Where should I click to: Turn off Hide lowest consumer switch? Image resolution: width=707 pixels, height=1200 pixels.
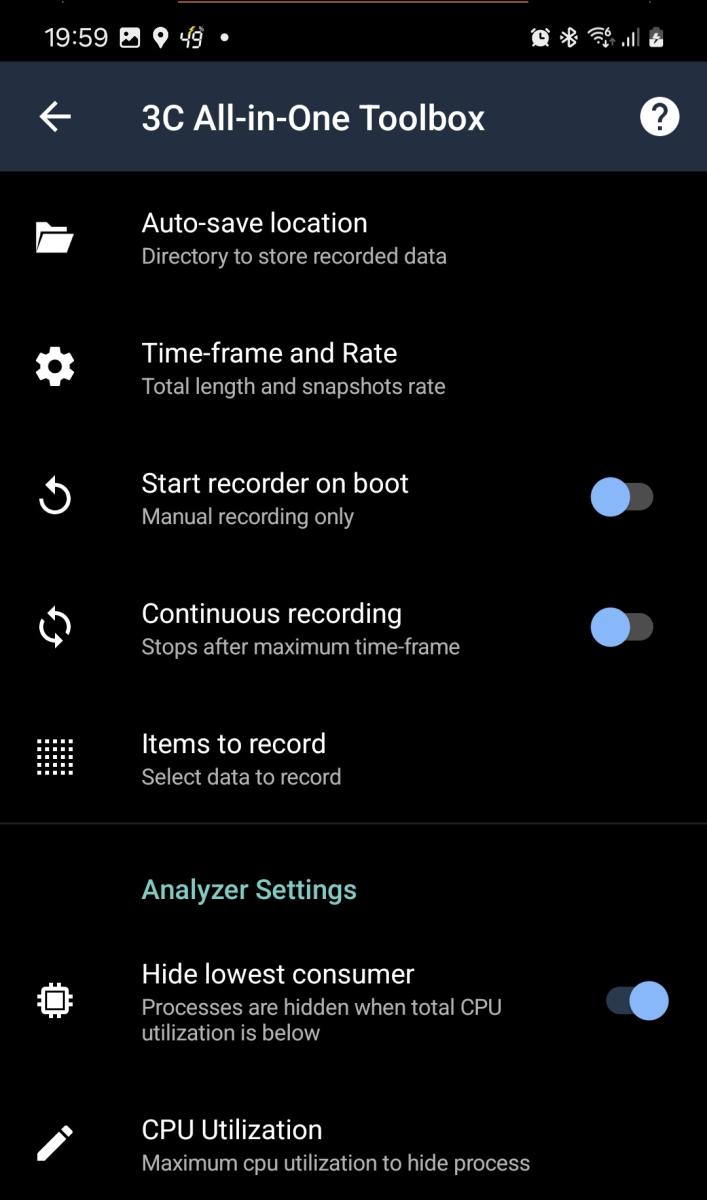637,1000
